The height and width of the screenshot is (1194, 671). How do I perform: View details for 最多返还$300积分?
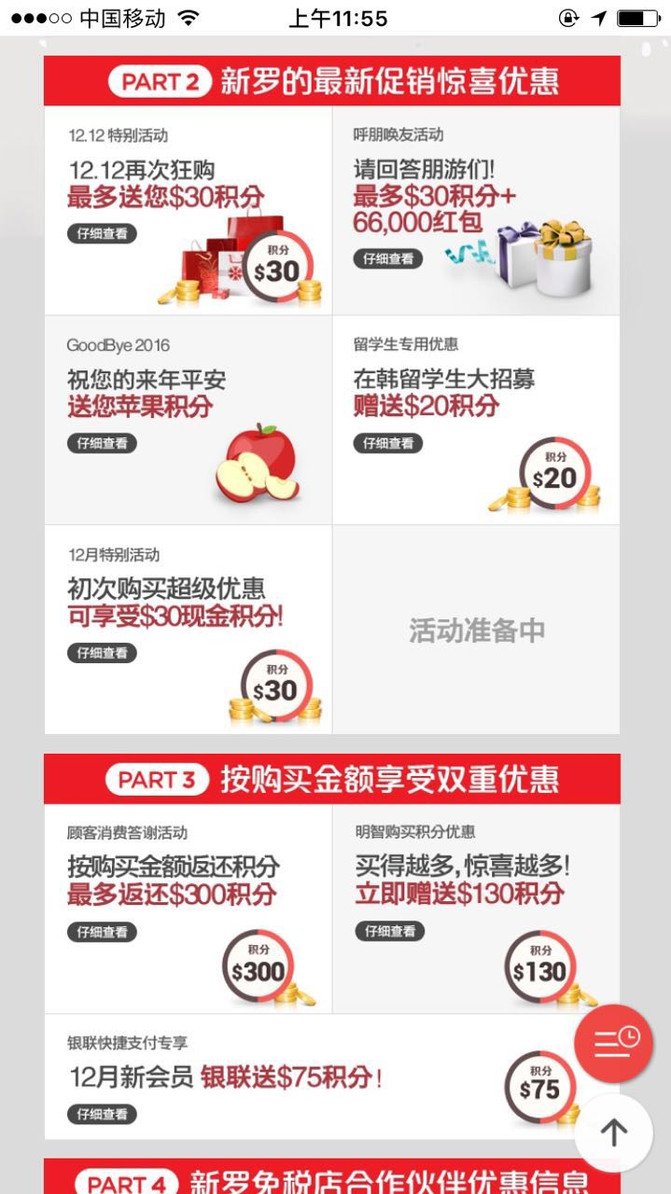(102, 932)
